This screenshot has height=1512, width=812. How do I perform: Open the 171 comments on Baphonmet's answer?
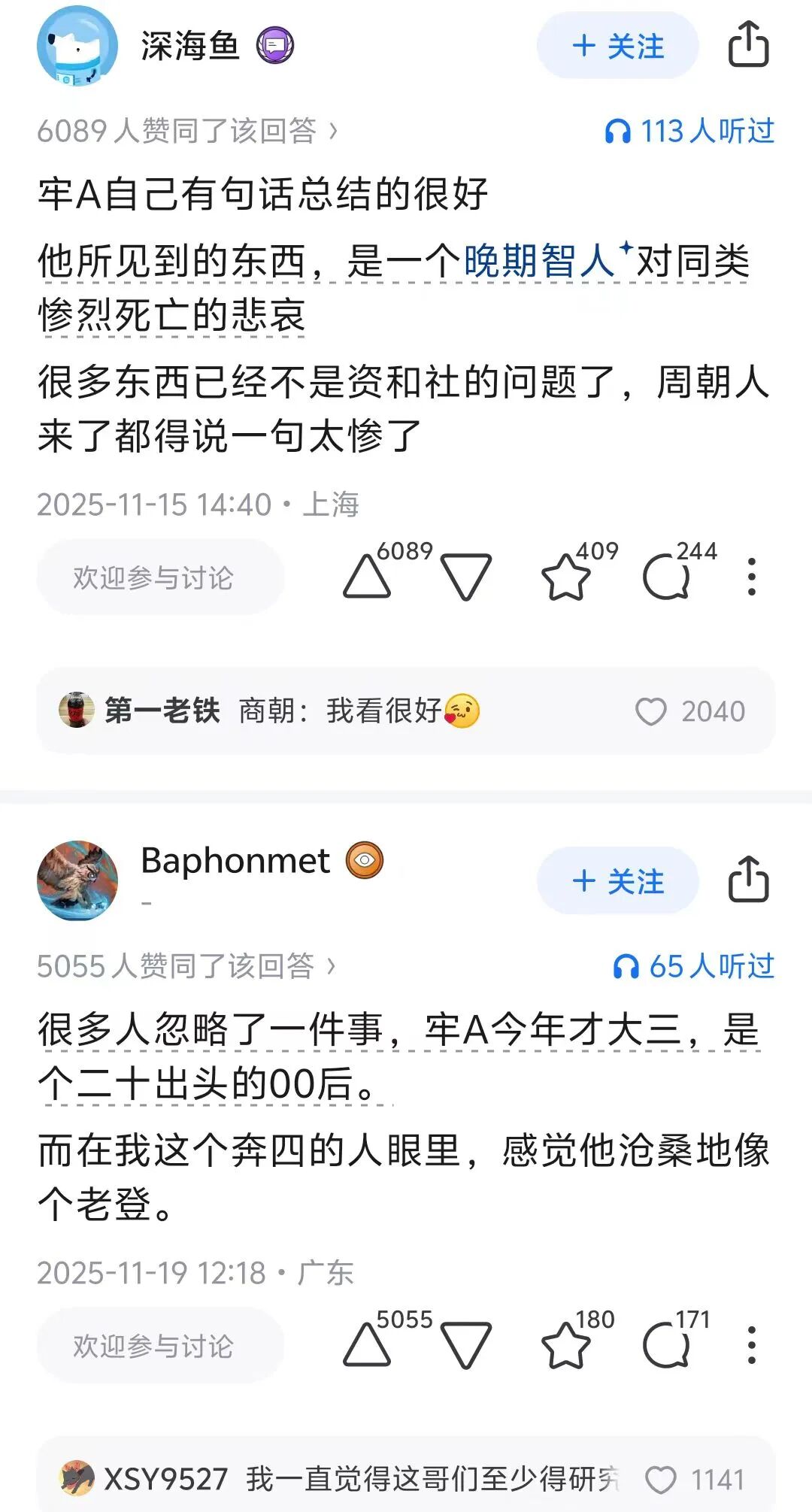666,1345
